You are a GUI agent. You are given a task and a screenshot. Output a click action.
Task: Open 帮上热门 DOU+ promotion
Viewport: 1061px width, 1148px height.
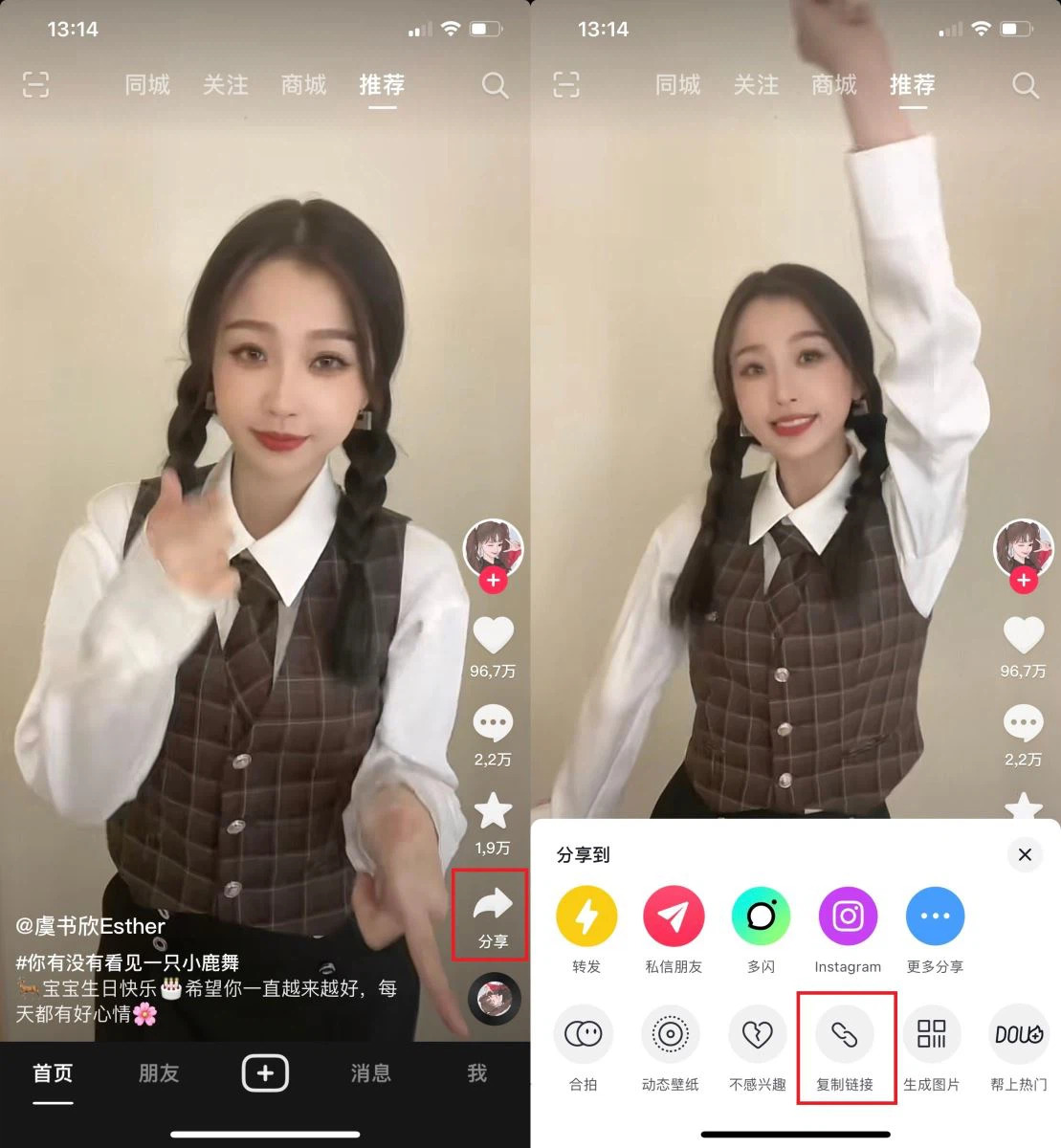pos(1018,1034)
